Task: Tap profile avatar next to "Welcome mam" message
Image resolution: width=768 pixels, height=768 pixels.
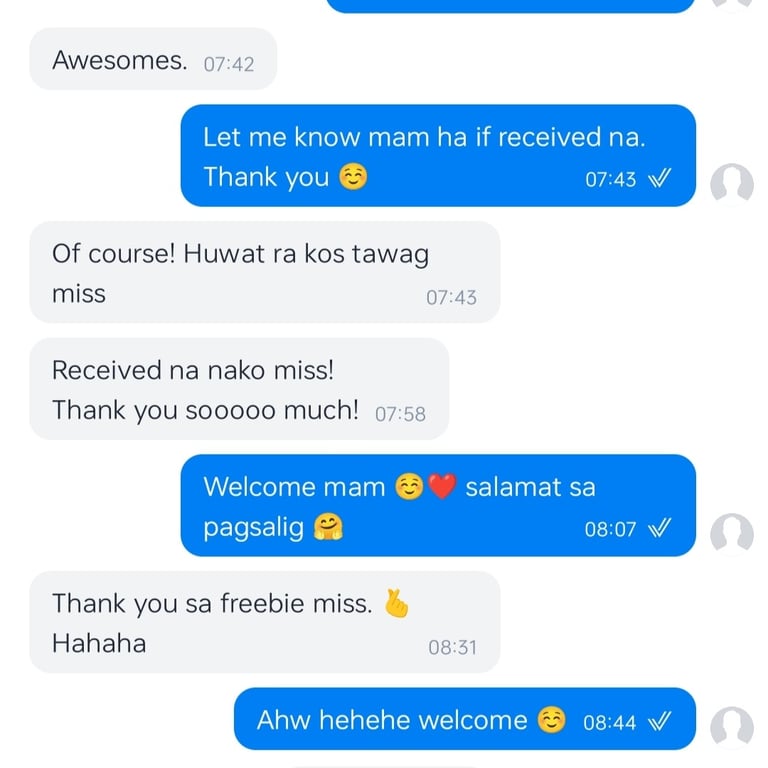Action: pos(731,534)
